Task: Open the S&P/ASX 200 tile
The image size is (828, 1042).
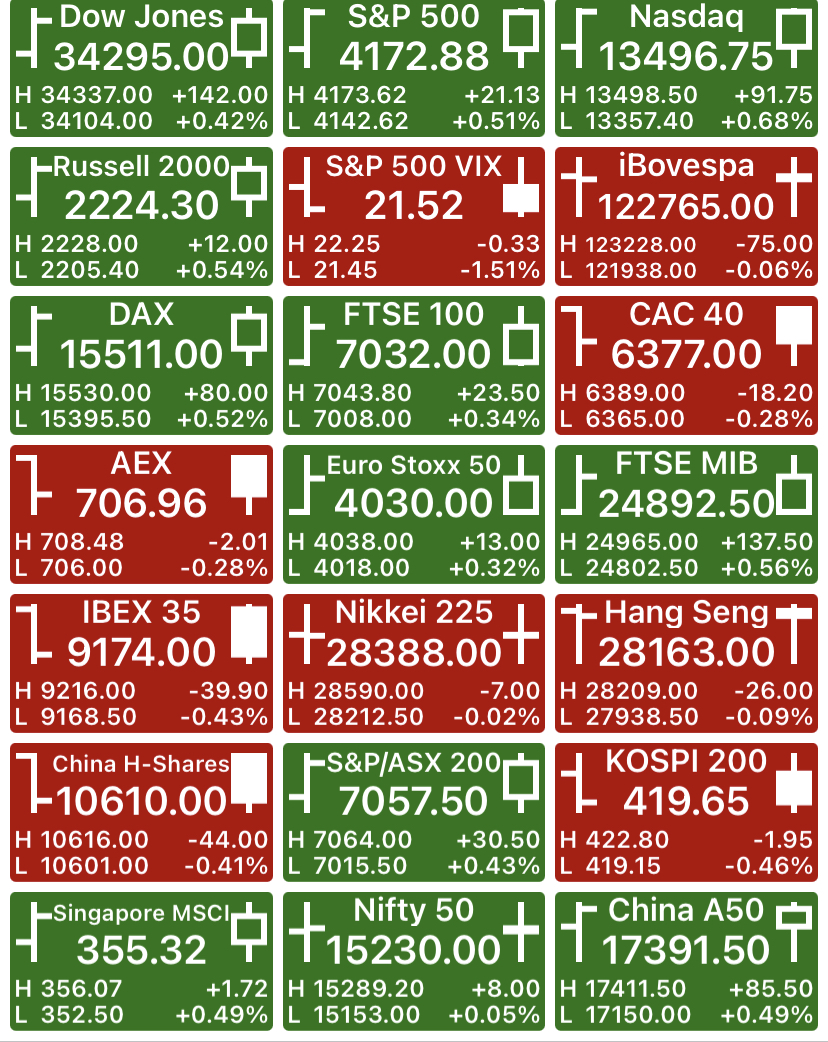Action: pyautogui.click(x=414, y=812)
